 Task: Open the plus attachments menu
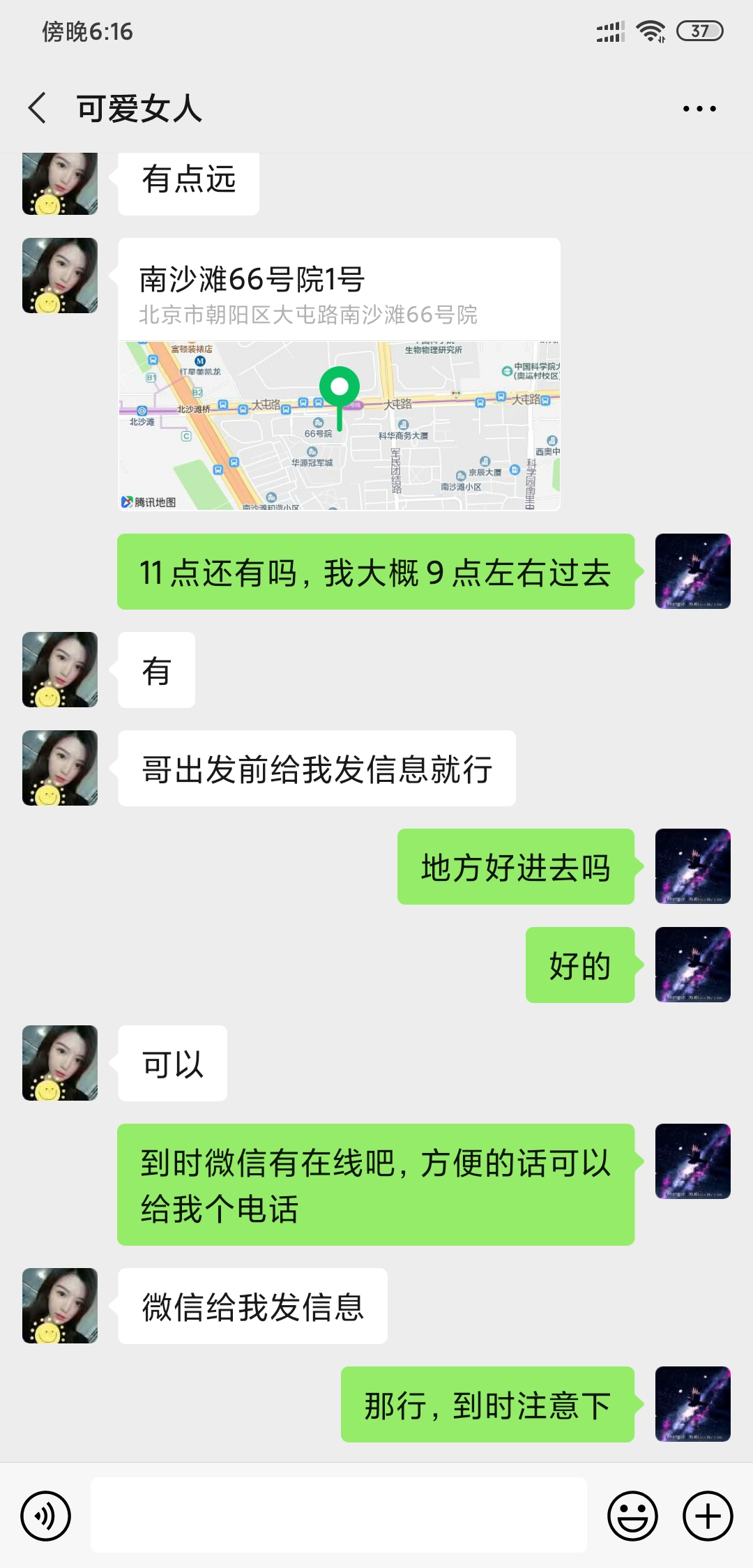(708, 1516)
